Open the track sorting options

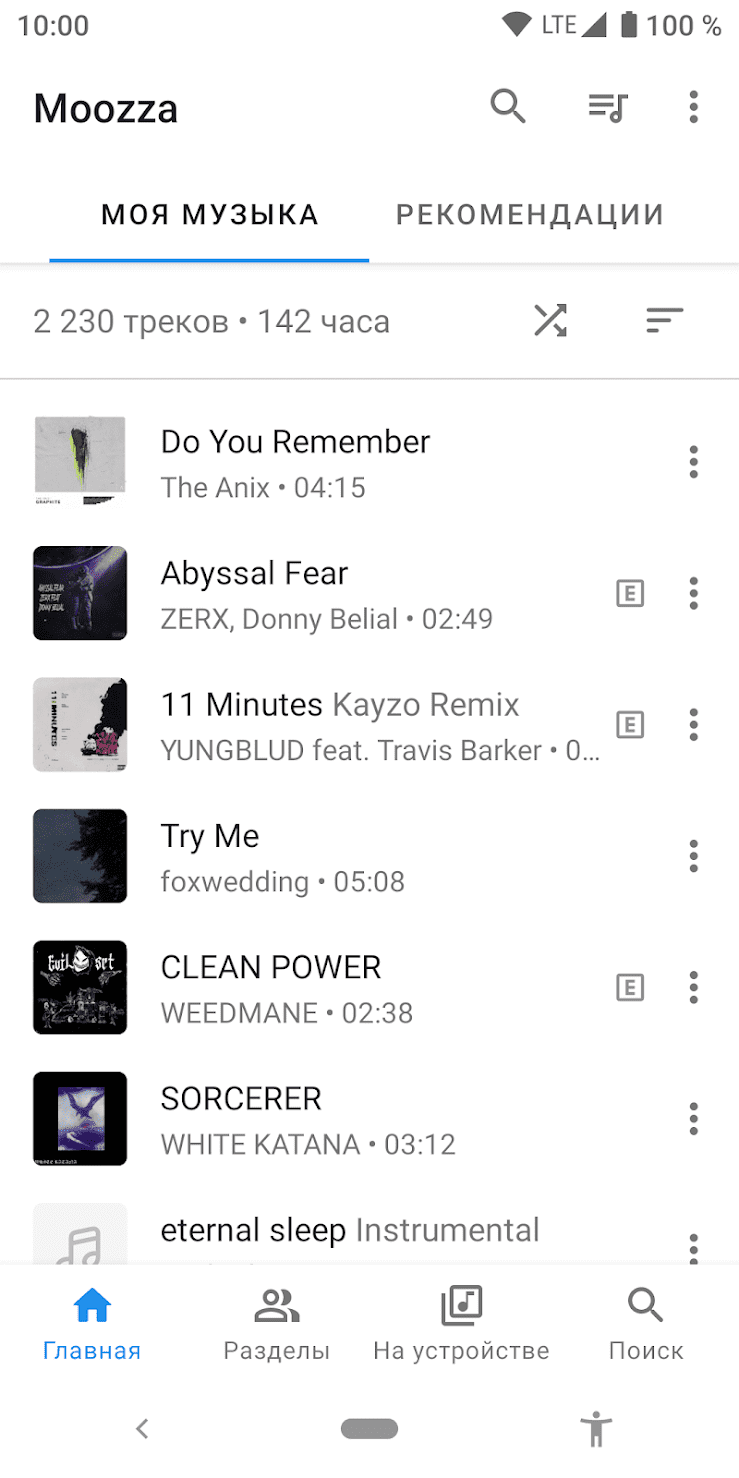(664, 320)
